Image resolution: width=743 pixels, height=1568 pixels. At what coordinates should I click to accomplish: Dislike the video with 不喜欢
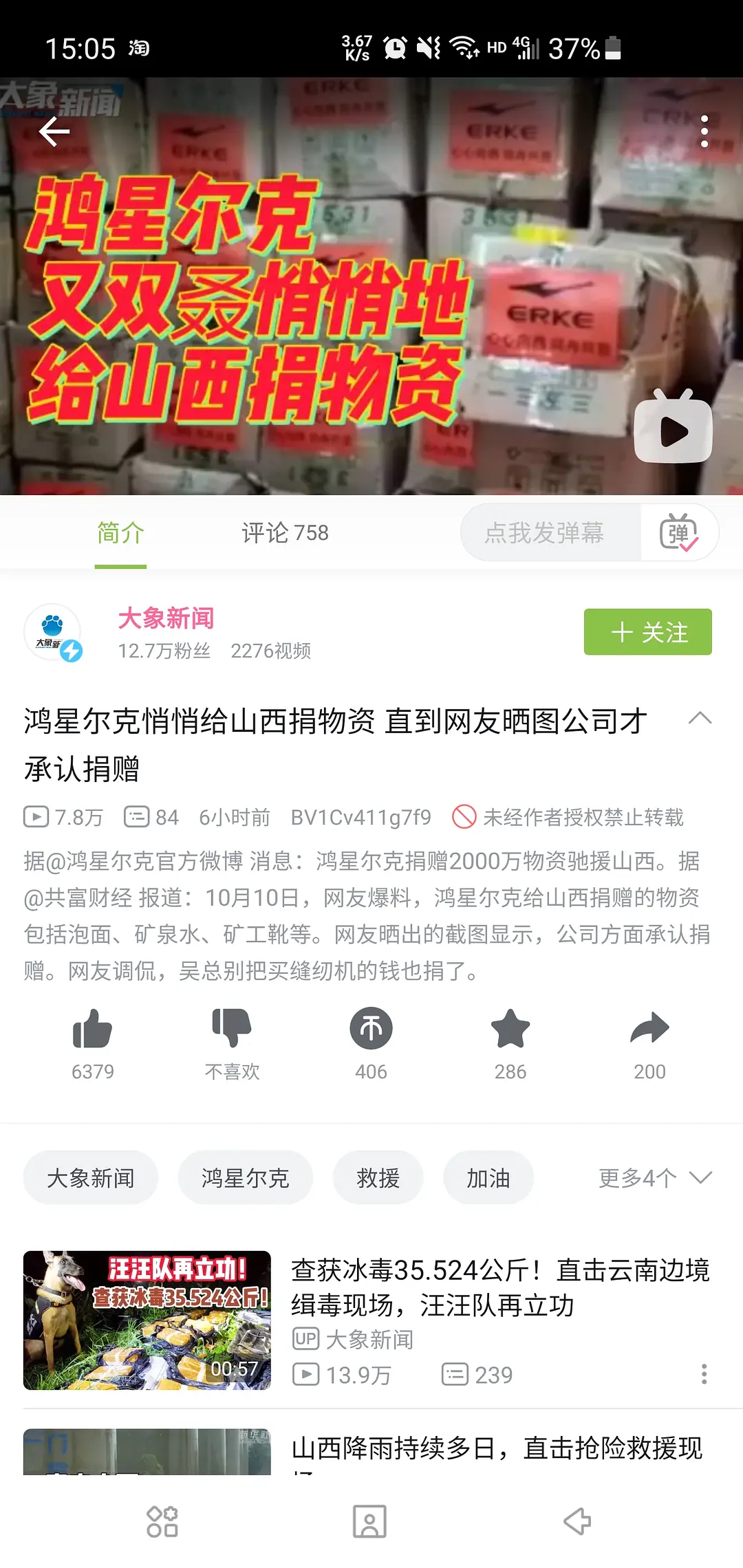pyautogui.click(x=232, y=1030)
